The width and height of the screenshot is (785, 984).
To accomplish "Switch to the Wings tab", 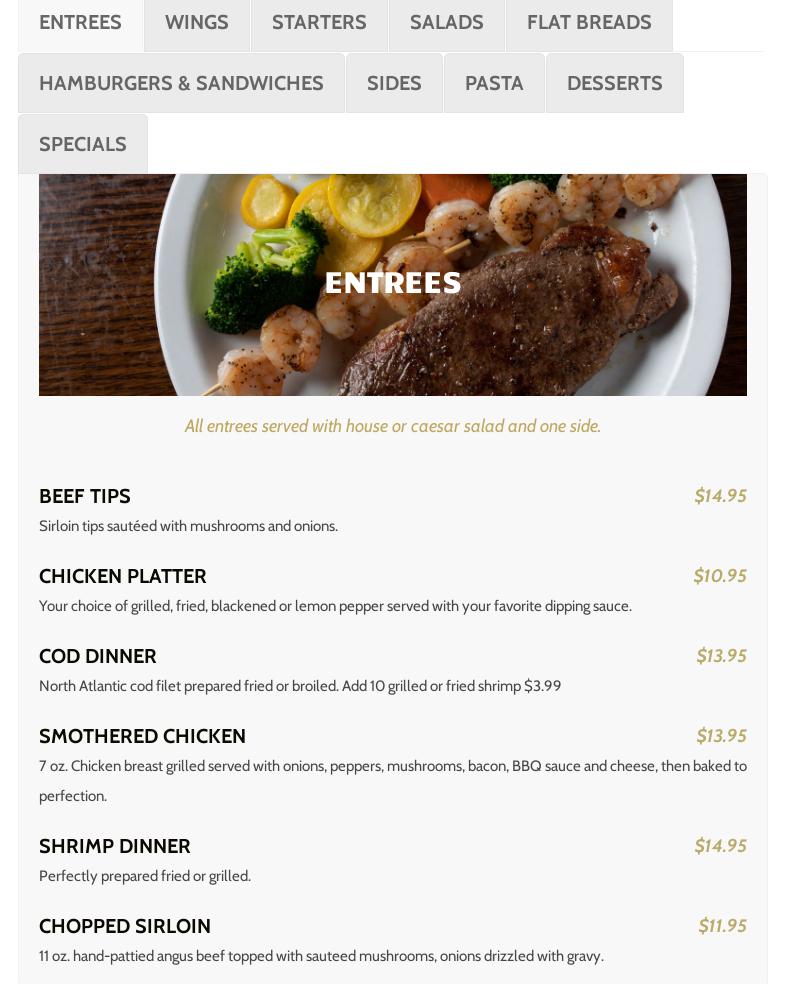I will click(197, 23).
